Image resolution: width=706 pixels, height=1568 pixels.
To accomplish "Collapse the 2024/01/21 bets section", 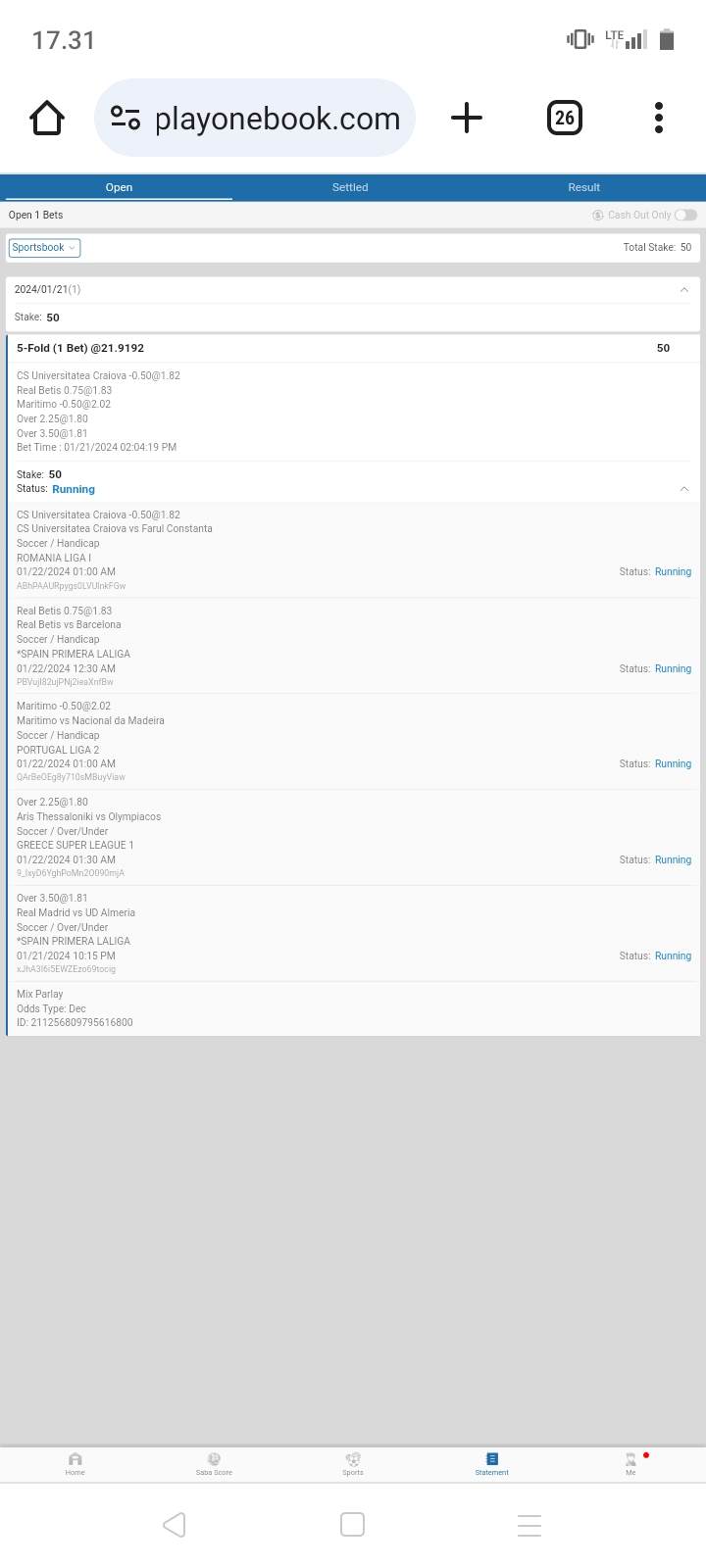I will (683, 290).
